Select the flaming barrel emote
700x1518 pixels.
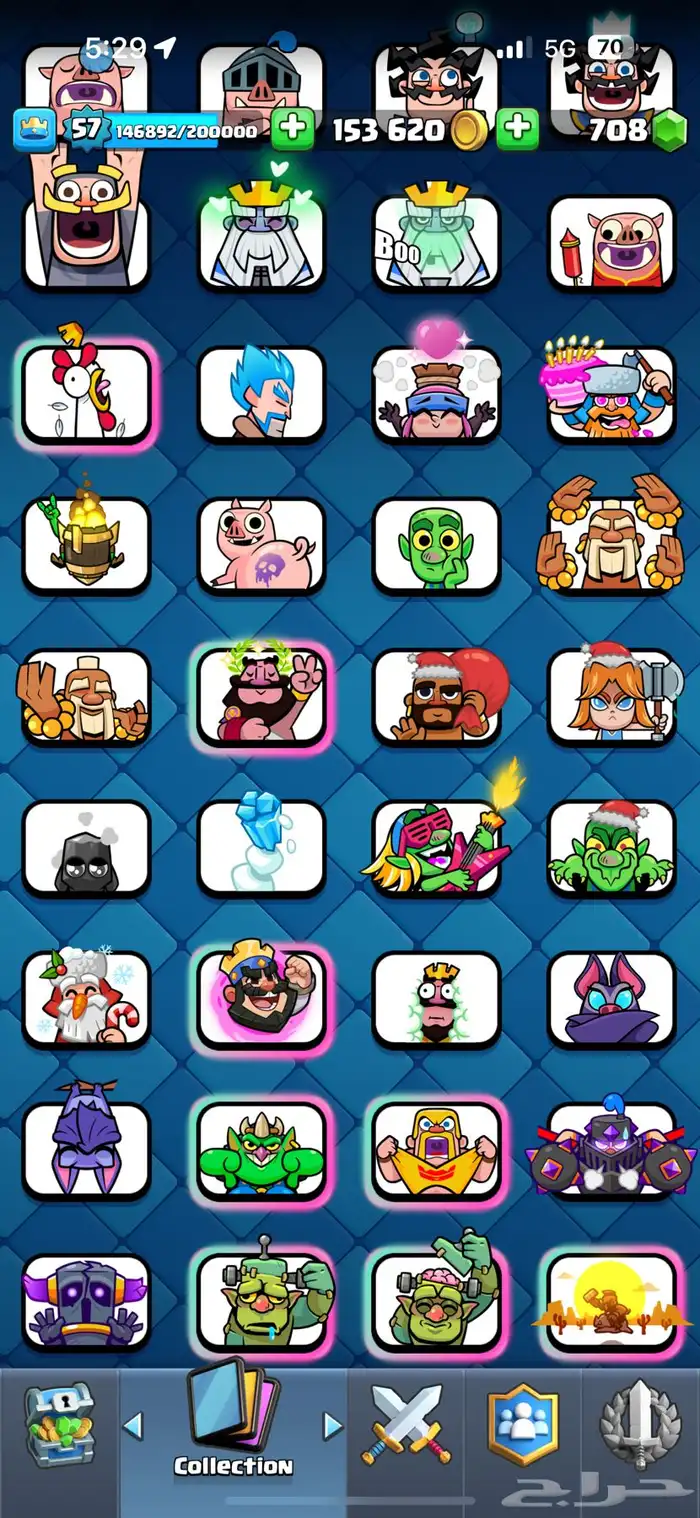[x=86, y=545]
